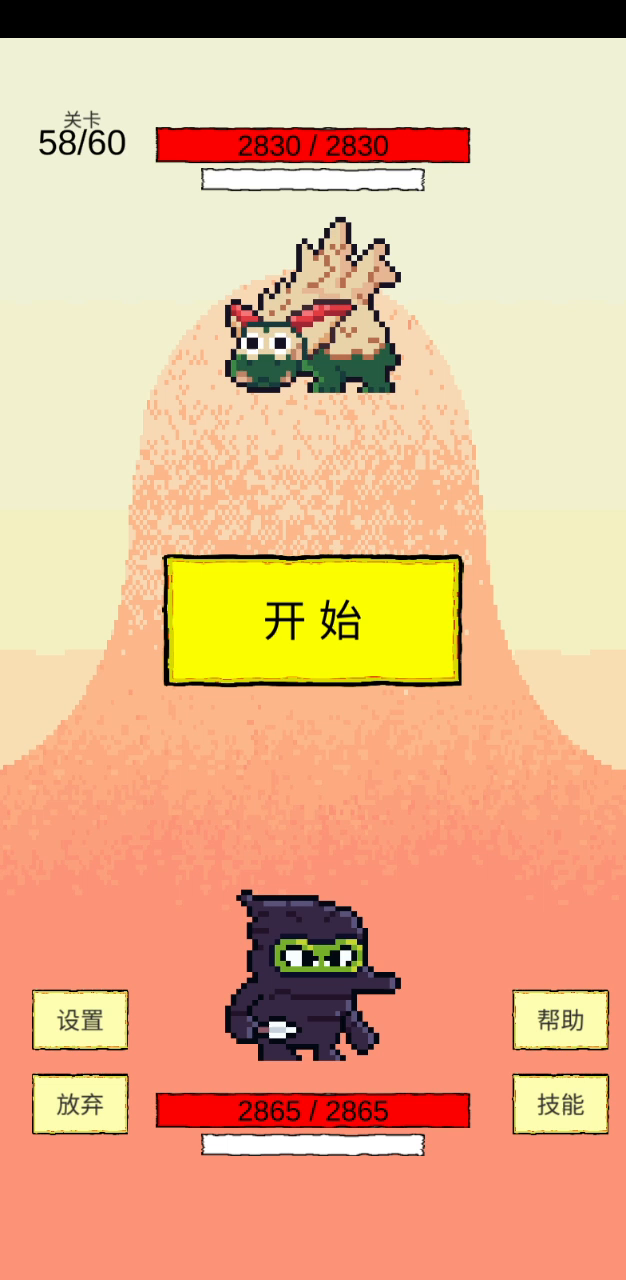
Task: View 技能 skills
Action: pos(560,1104)
